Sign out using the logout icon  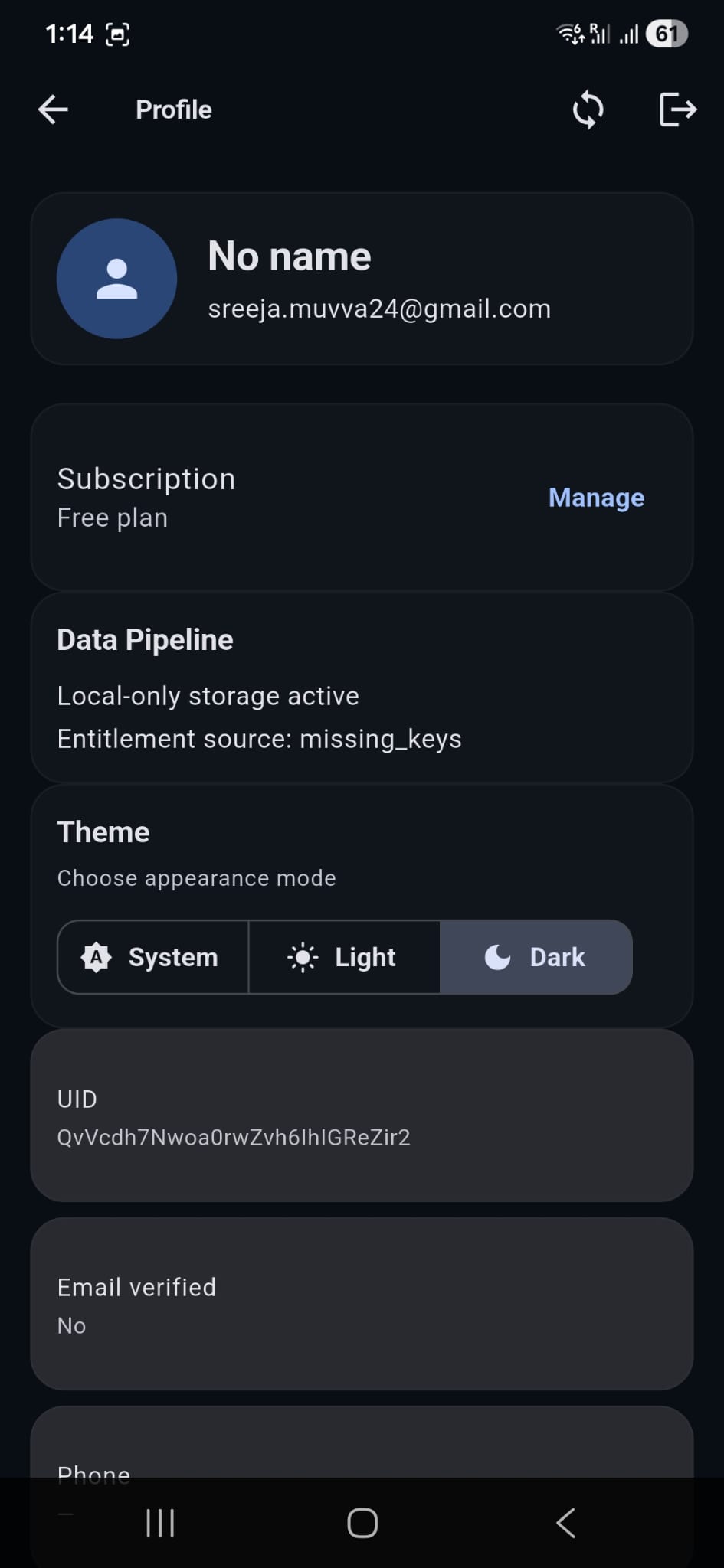pos(677,109)
